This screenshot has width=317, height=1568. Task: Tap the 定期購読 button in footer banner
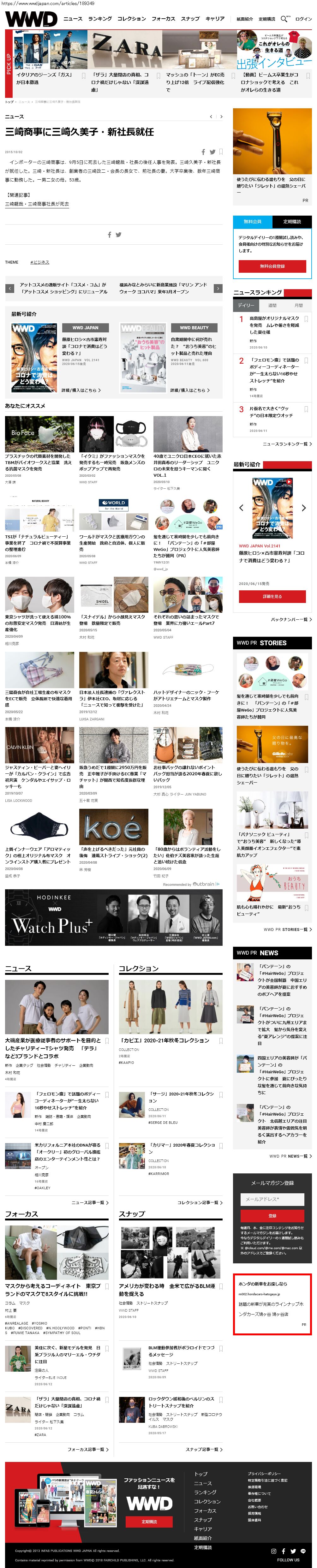coord(149,1521)
